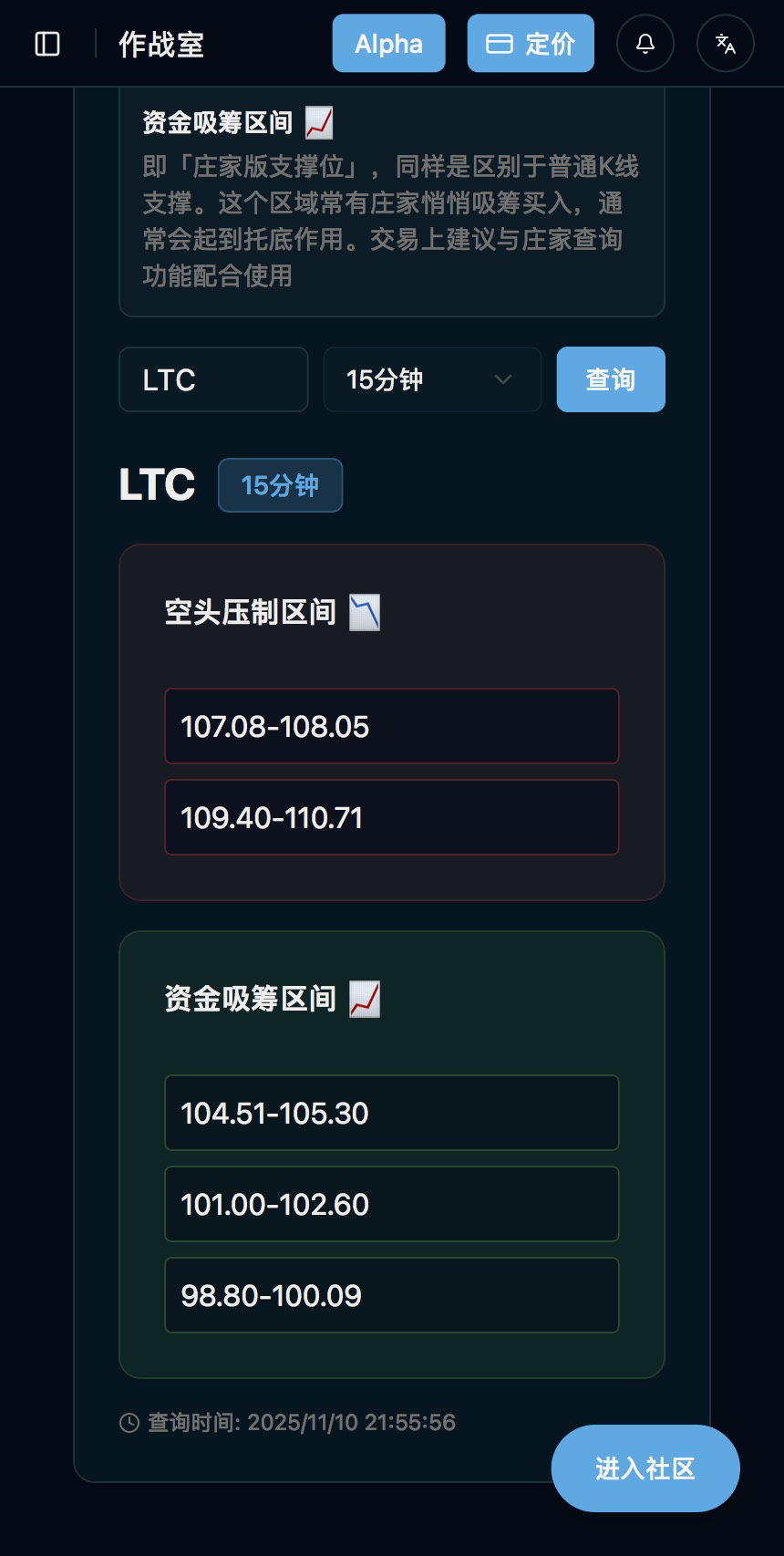The image size is (784, 1556).
Task: Open the 定价 pricing page
Action: (x=531, y=44)
